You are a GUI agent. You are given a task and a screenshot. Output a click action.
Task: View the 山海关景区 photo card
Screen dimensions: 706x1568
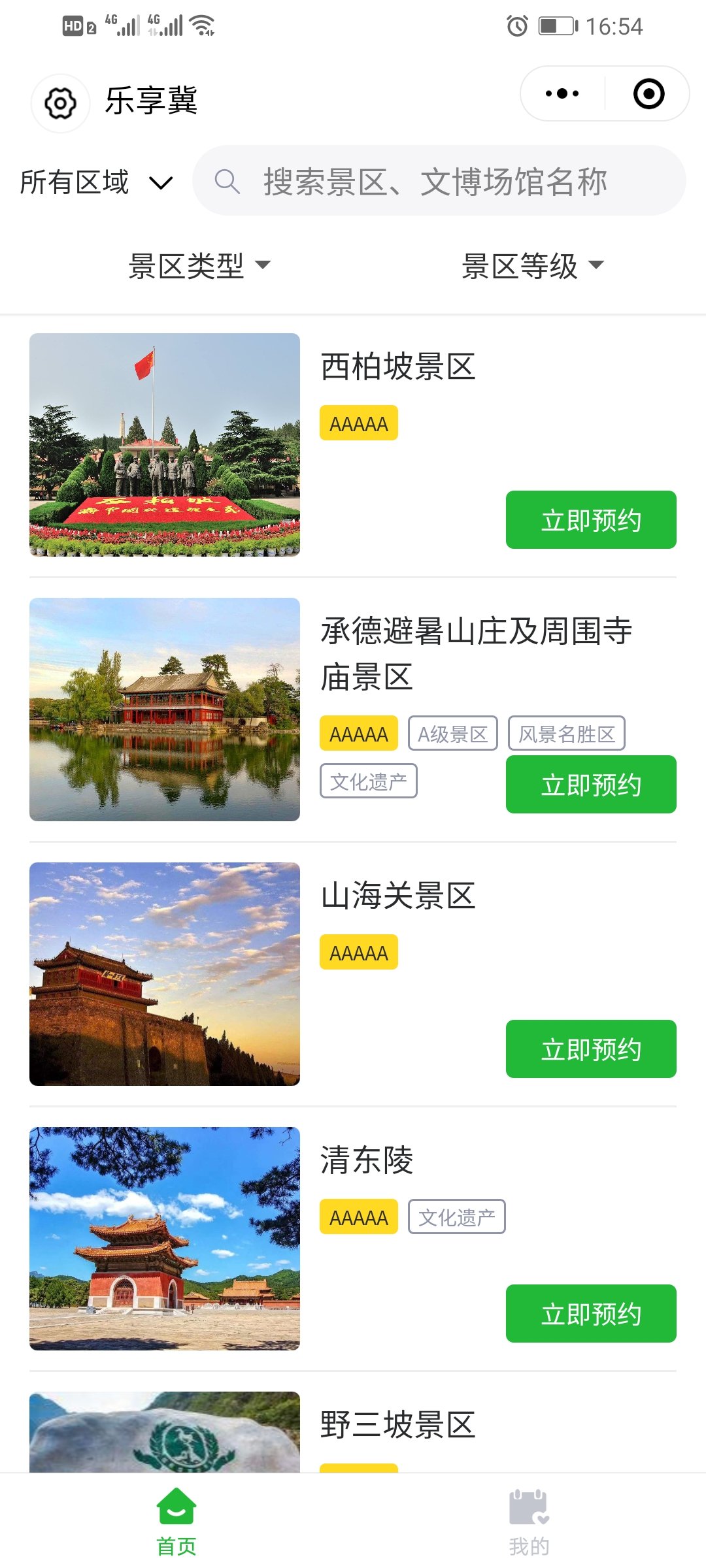pos(165,974)
